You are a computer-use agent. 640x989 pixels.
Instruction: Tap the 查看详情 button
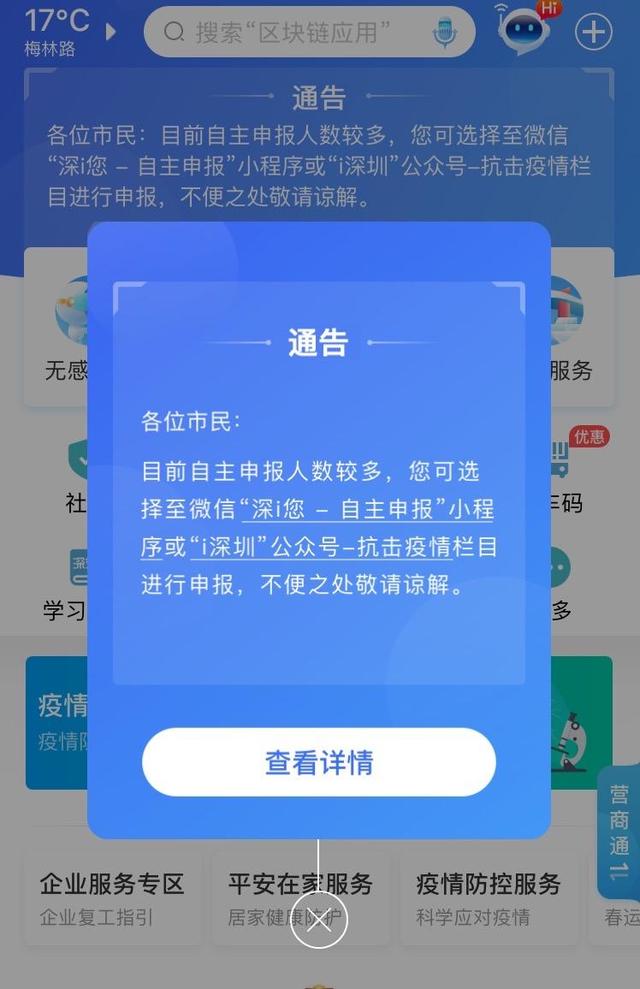pyautogui.click(x=319, y=762)
